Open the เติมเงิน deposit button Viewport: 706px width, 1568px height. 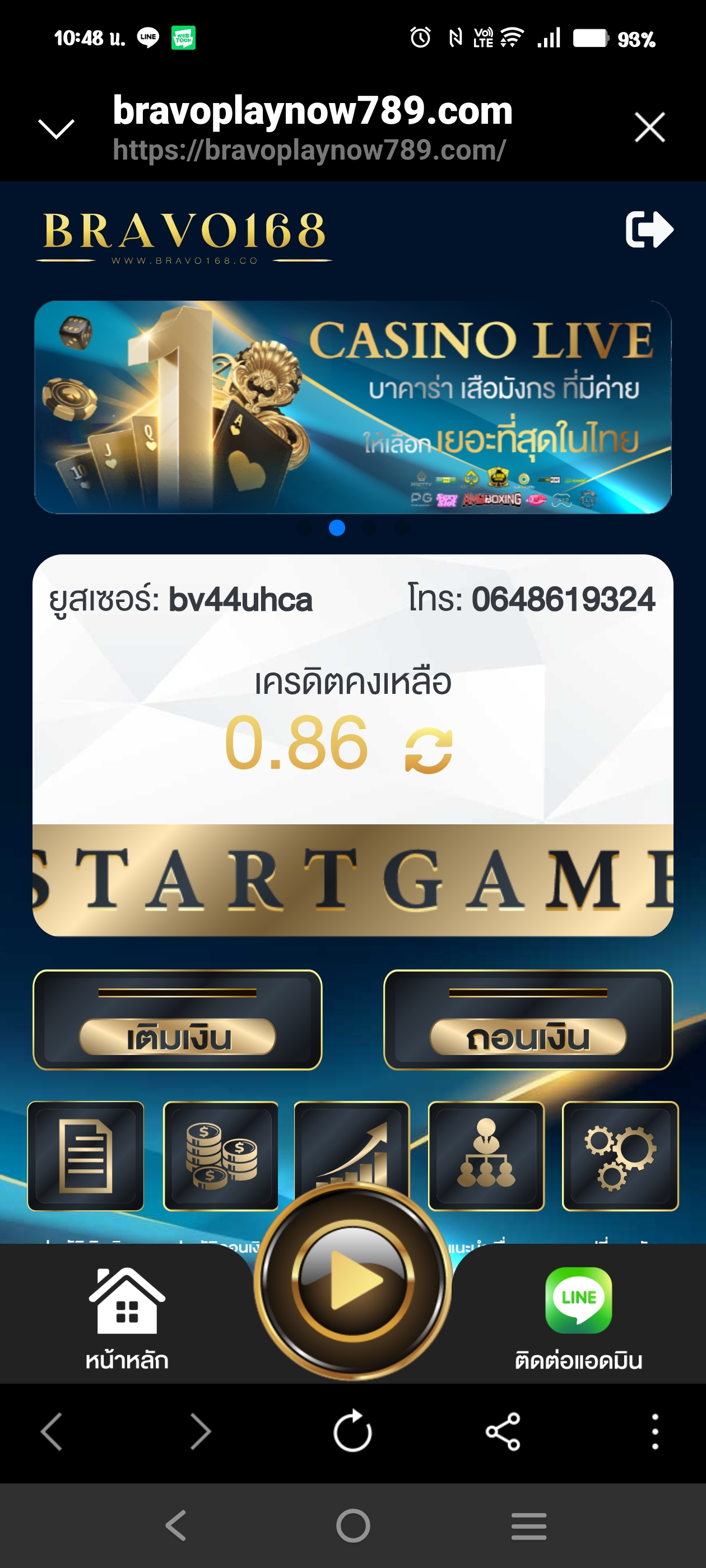pos(177,1020)
